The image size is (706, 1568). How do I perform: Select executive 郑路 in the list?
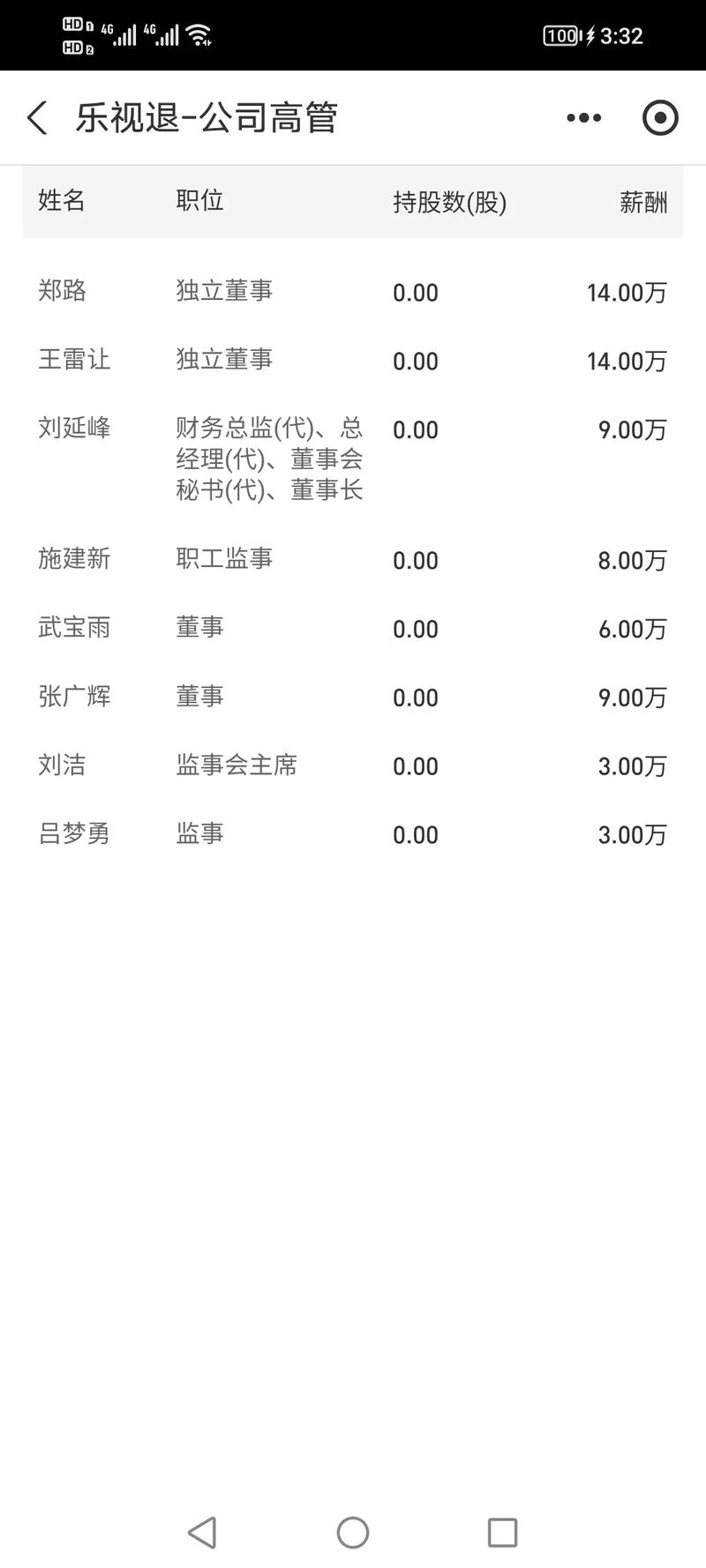62,292
